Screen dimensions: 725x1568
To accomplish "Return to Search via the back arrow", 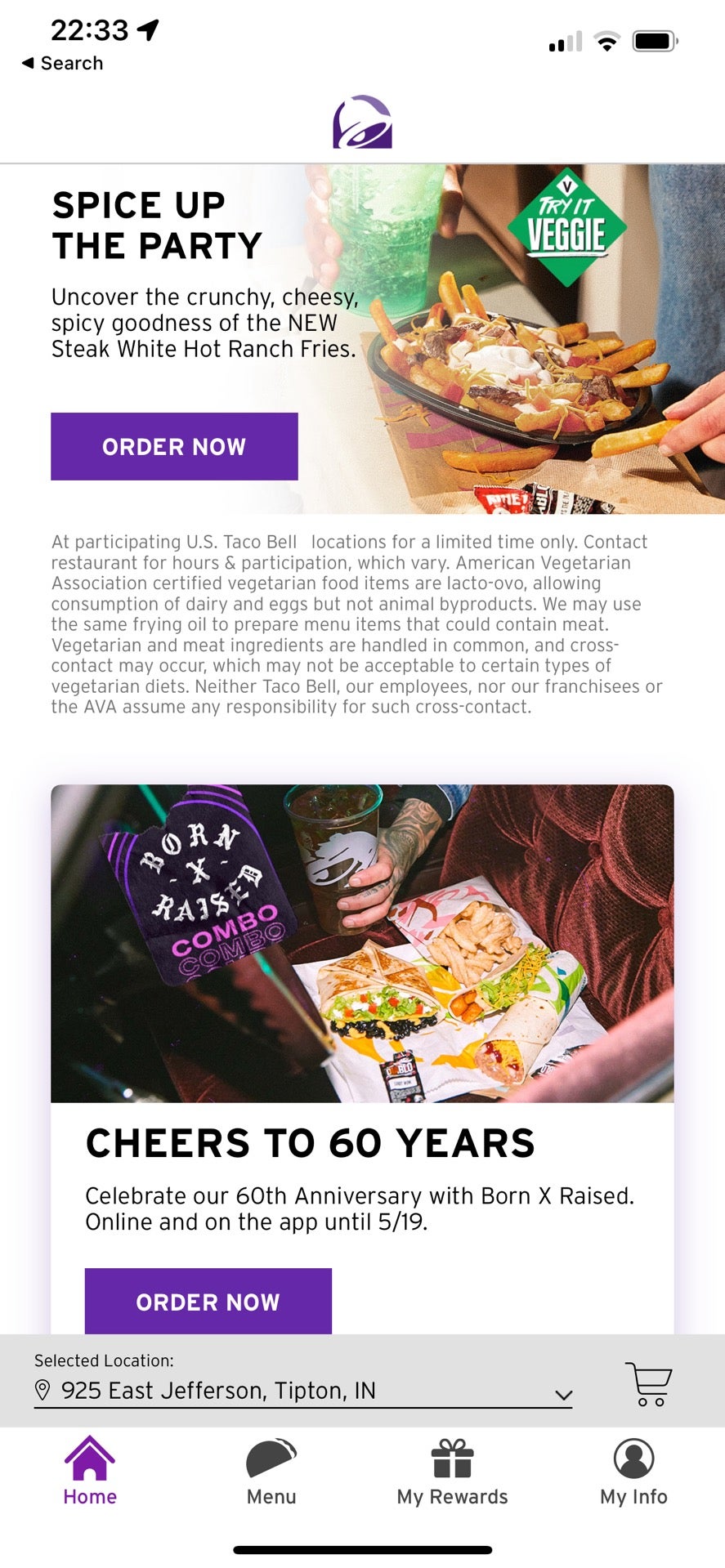I will point(62,63).
